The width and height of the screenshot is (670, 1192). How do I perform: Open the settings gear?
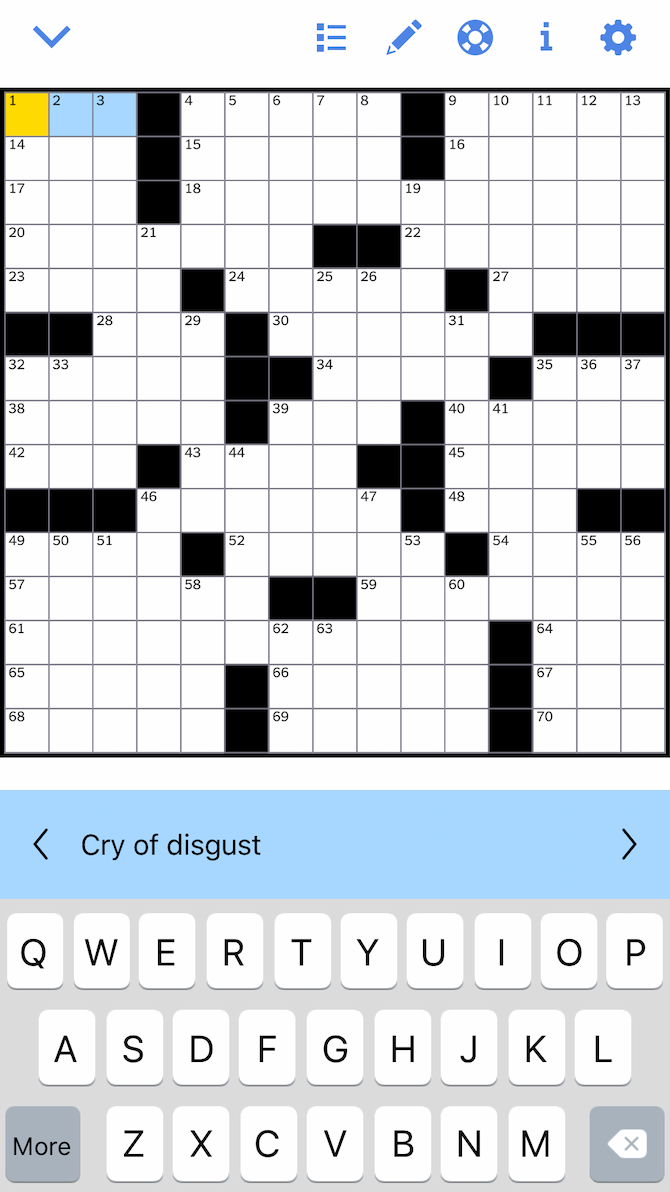click(x=618, y=37)
